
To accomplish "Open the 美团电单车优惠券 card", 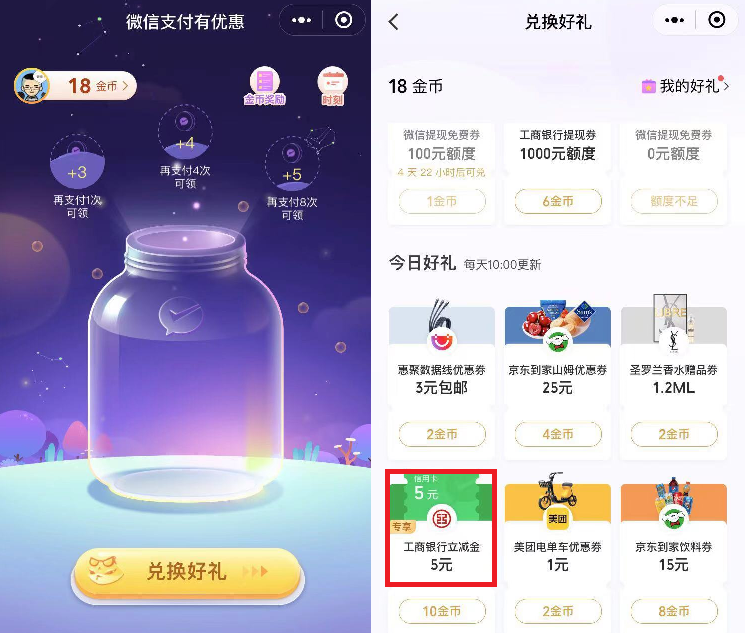I will 558,530.
